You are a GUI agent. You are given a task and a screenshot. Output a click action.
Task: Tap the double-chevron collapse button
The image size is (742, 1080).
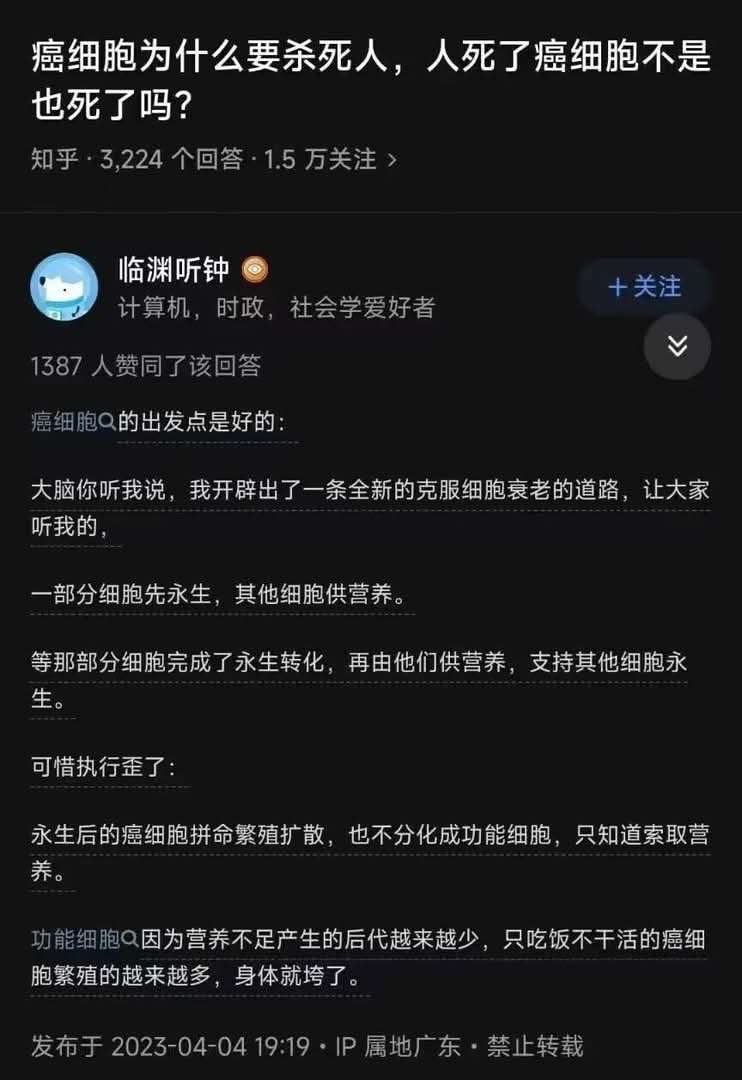click(x=677, y=346)
